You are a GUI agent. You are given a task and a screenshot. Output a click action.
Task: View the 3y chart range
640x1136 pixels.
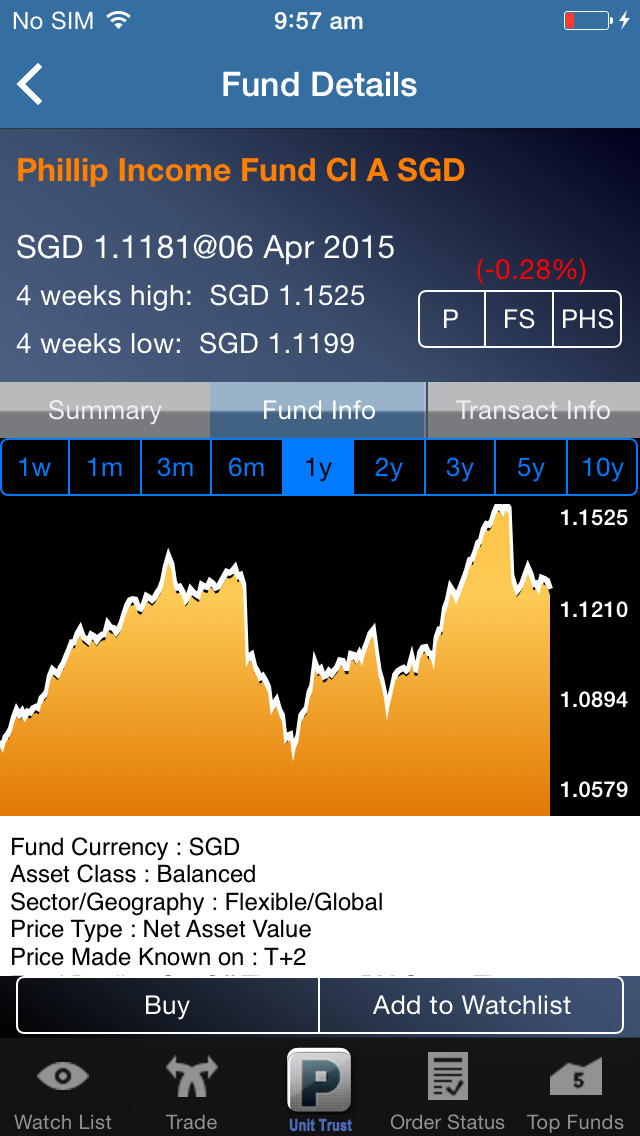click(x=460, y=467)
